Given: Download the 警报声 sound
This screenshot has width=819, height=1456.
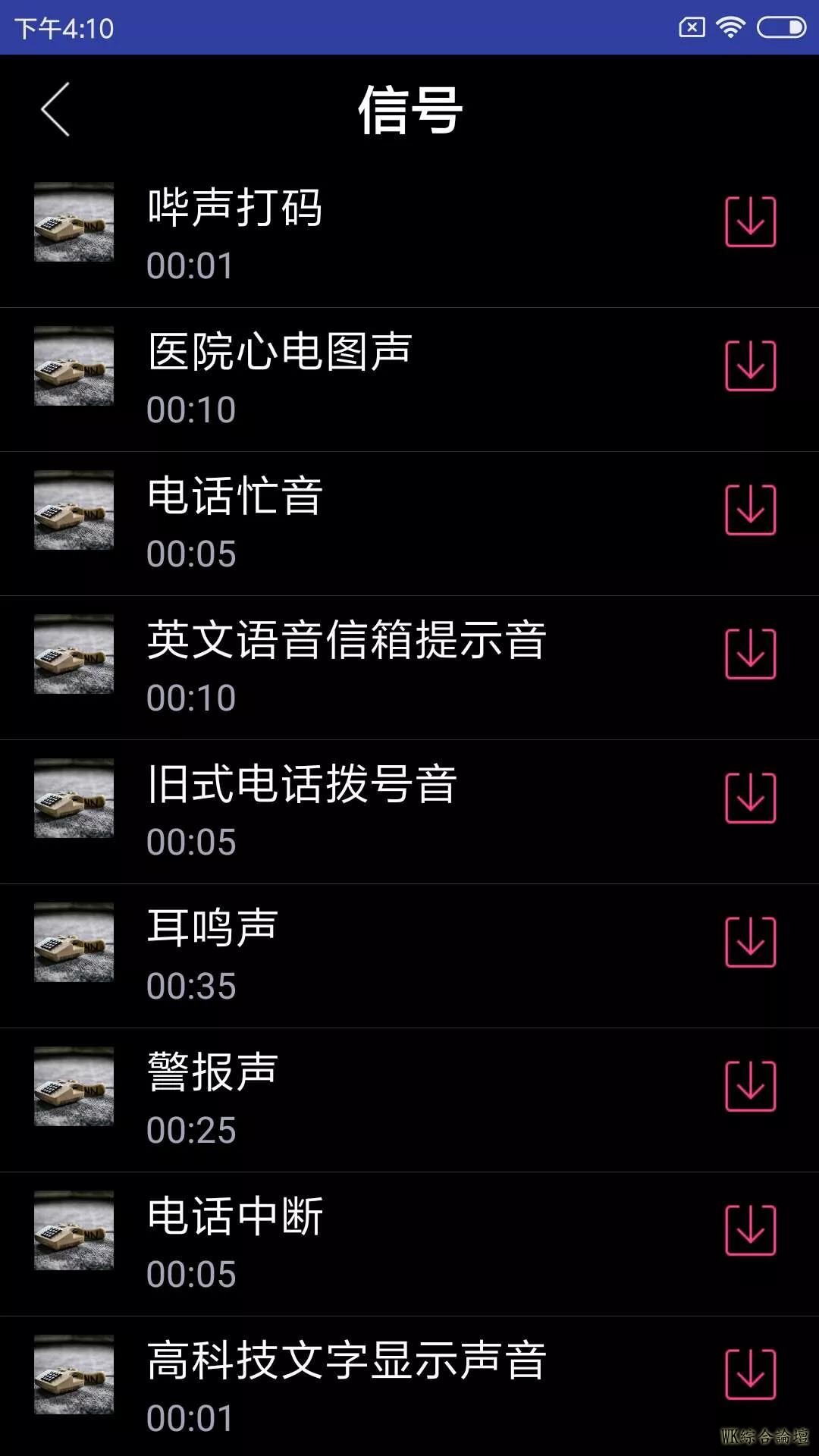Looking at the screenshot, I should point(750,1086).
